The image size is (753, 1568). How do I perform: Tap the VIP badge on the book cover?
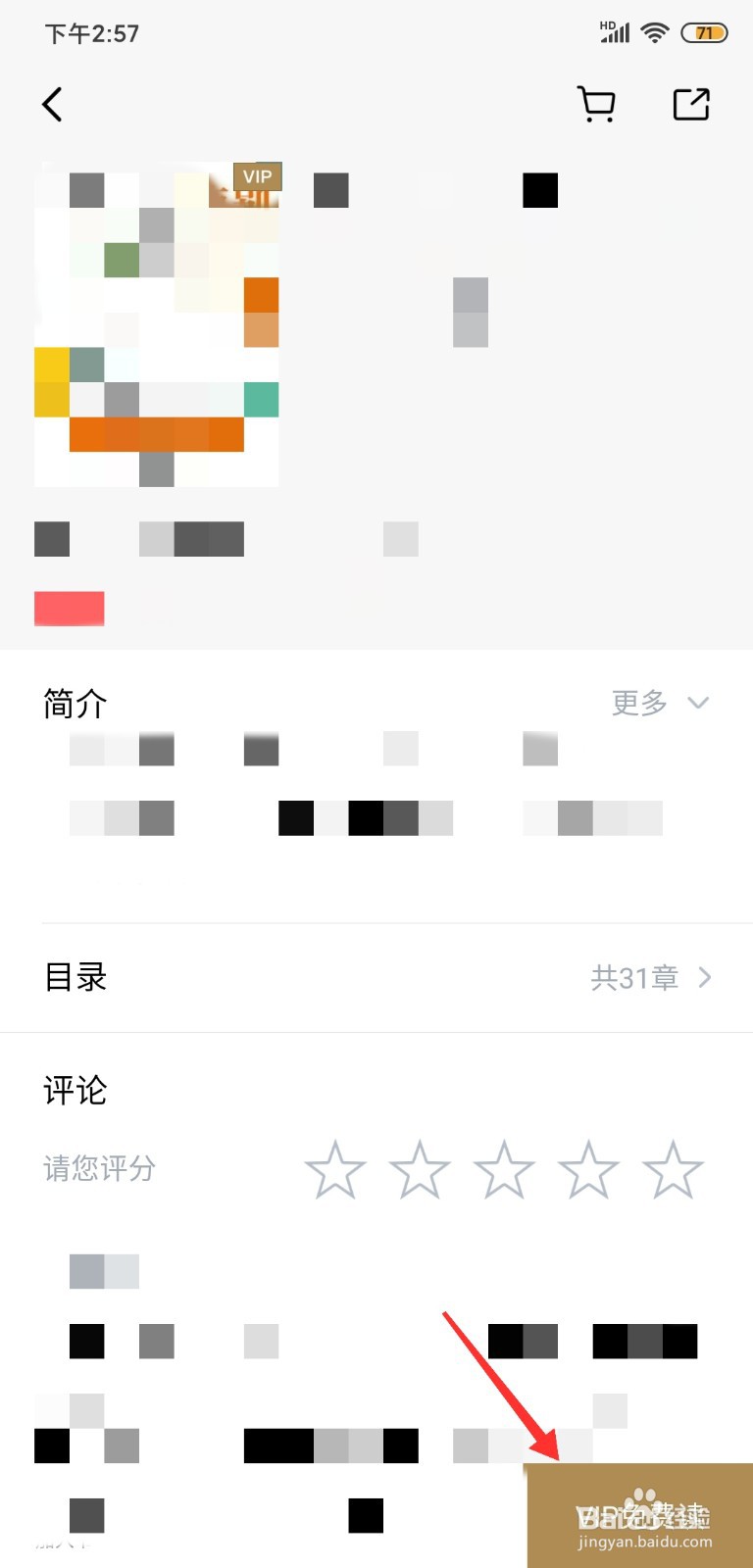tap(257, 176)
